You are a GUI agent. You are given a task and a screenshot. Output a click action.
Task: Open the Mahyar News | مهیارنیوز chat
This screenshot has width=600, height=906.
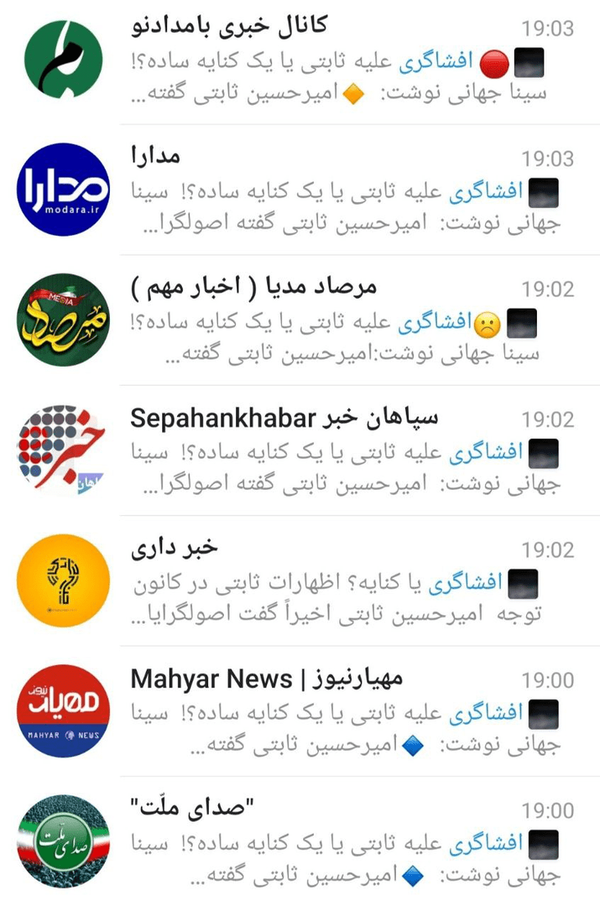click(x=300, y=711)
